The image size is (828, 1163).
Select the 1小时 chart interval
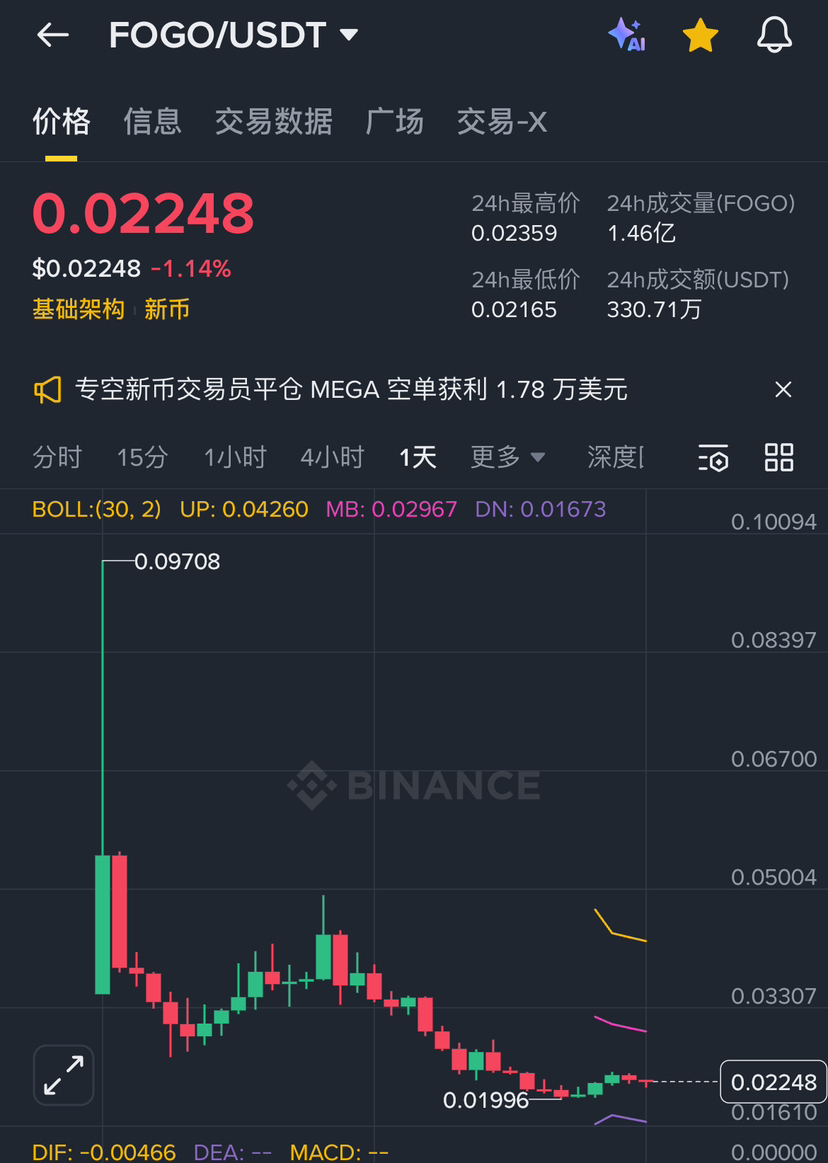pyautogui.click(x=234, y=457)
